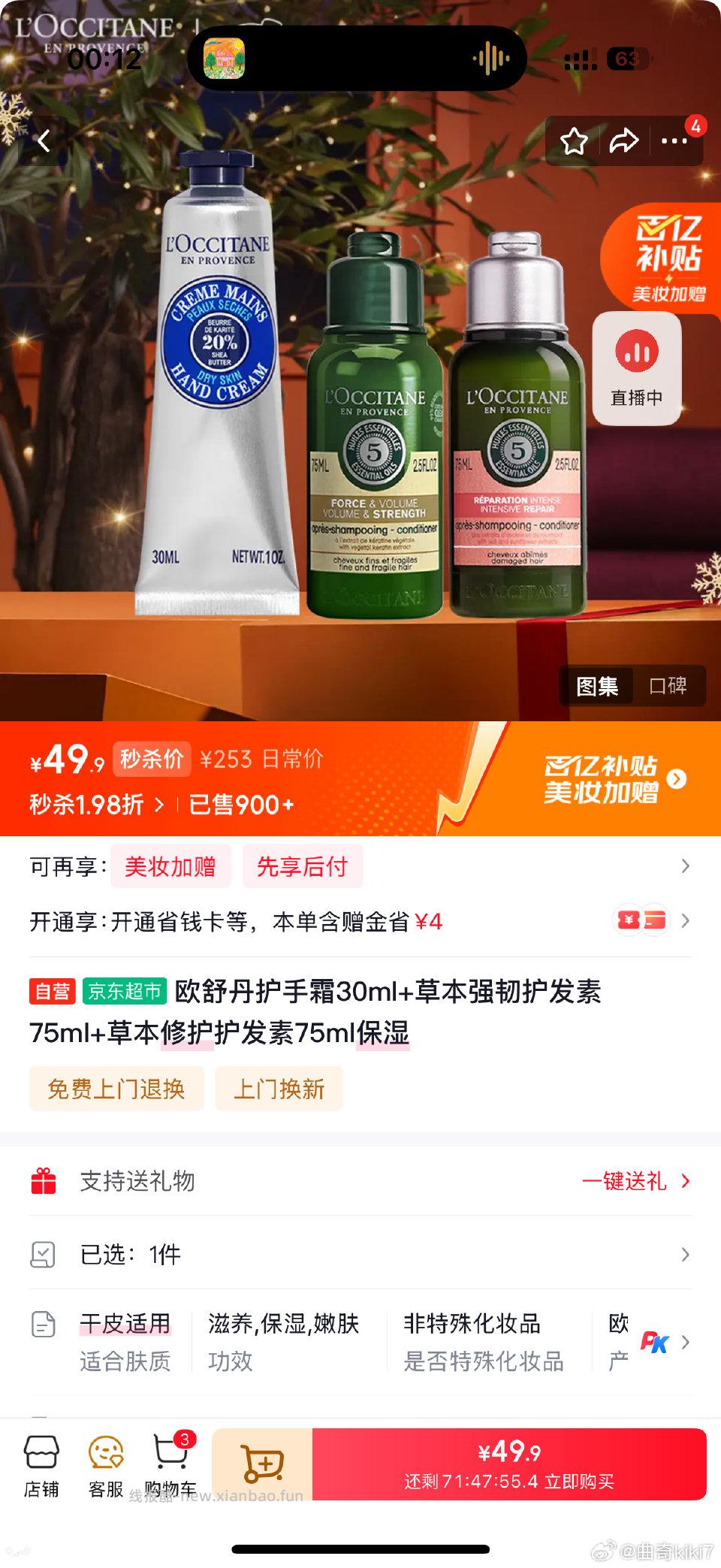Select 免费上门退换 service option
The width and height of the screenshot is (721, 1568).
click(x=117, y=1088)
